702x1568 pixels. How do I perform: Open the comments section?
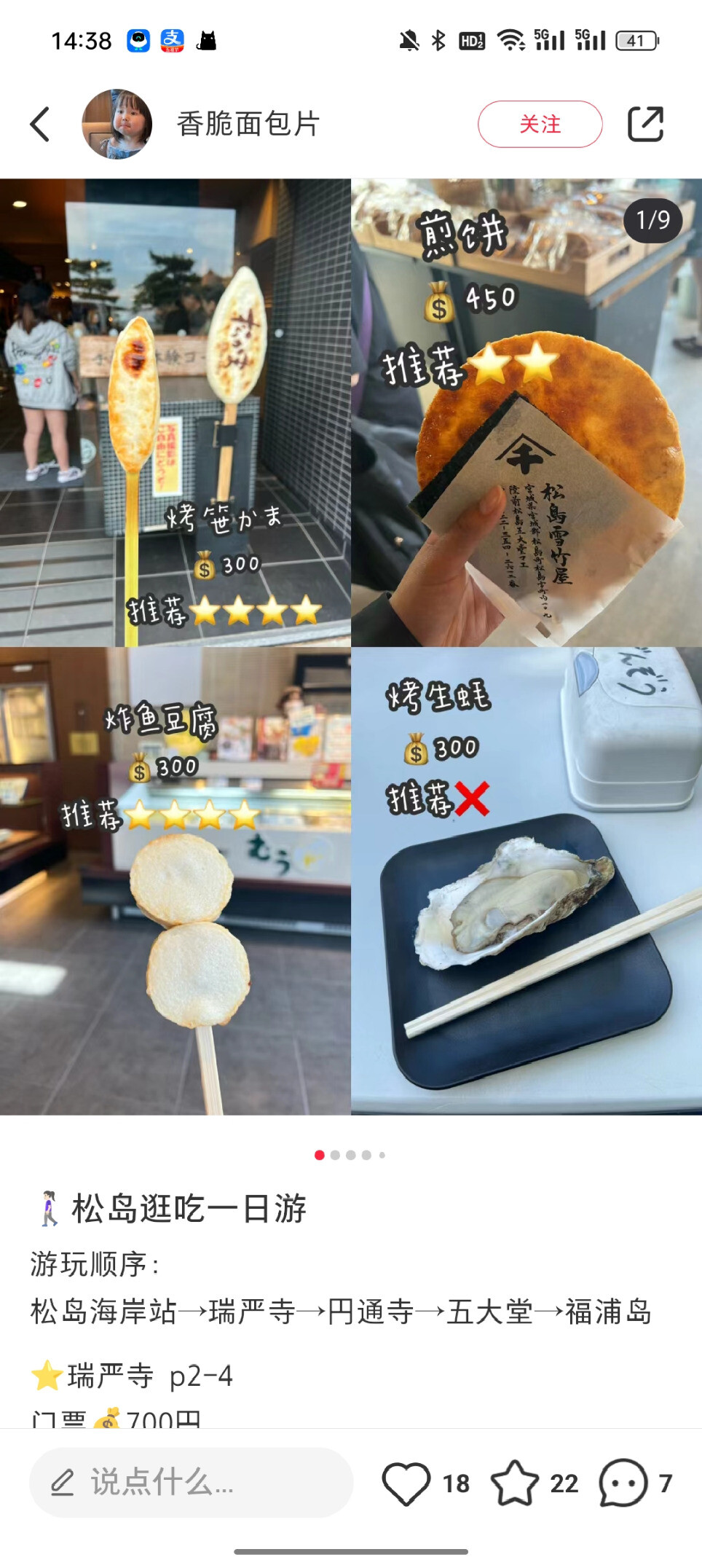(x=623, y=1482)
